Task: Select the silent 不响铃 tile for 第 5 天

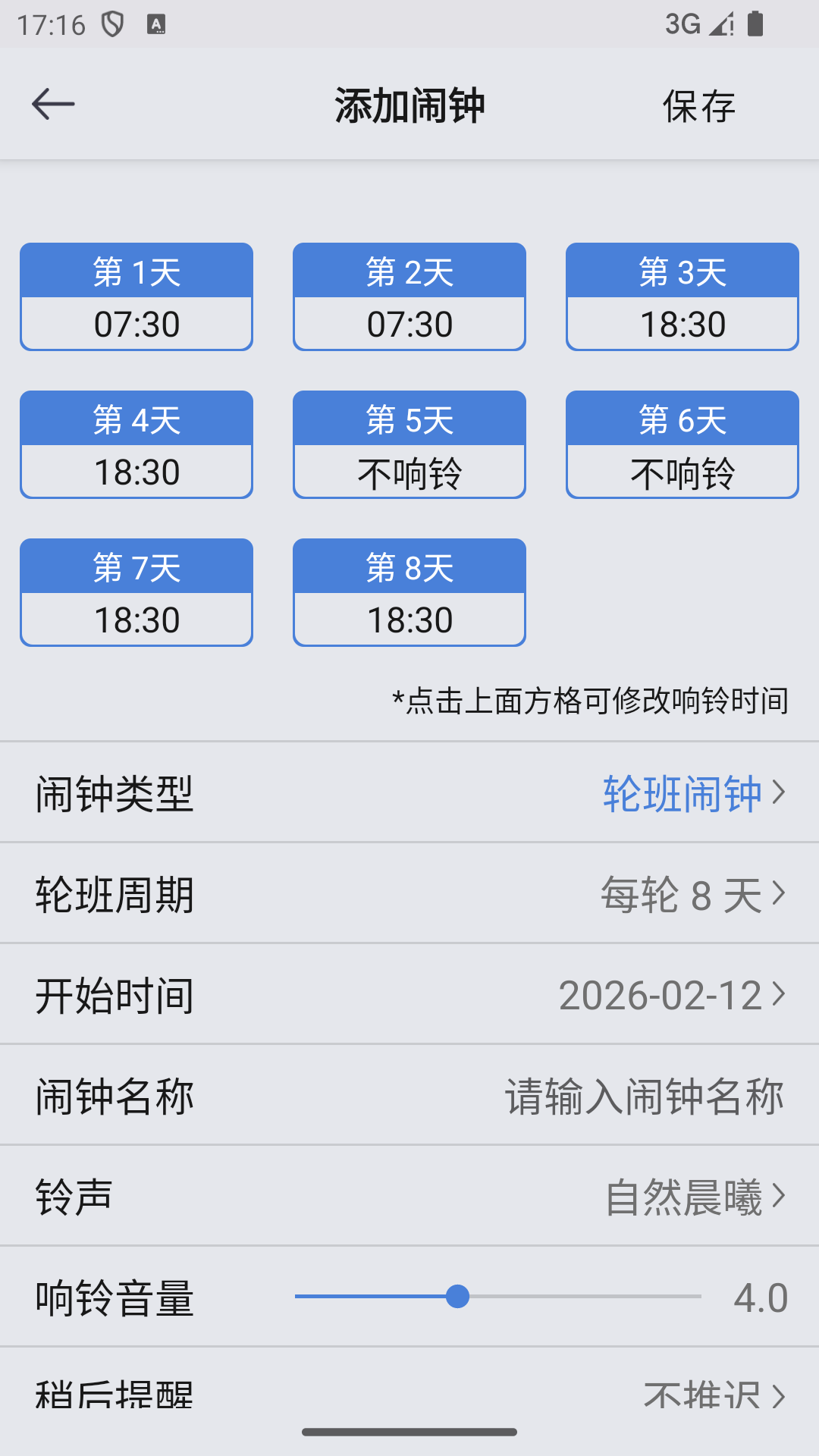Action: click(409, 444)
